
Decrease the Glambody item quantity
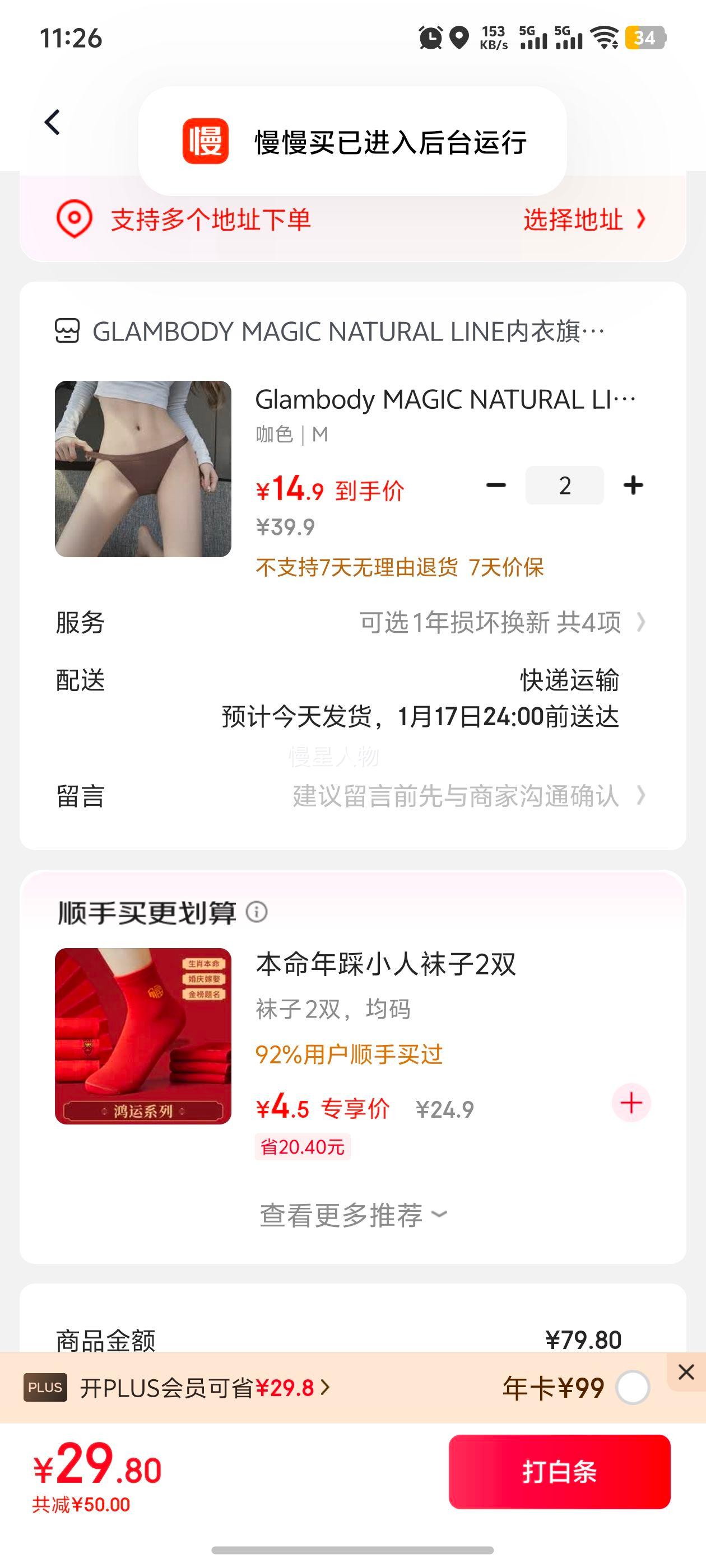(496, 485)
